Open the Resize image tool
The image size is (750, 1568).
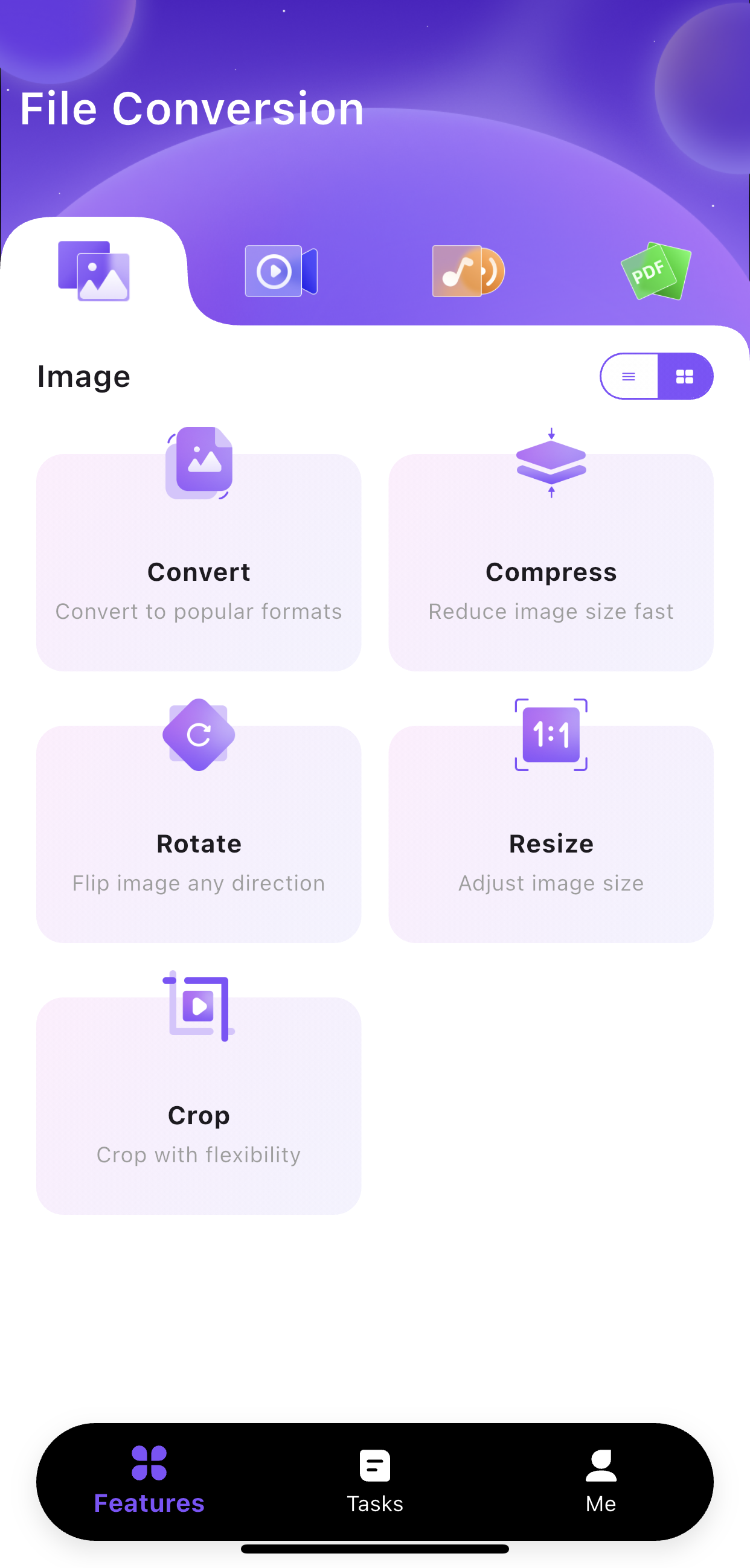click(x=551, y=833)
